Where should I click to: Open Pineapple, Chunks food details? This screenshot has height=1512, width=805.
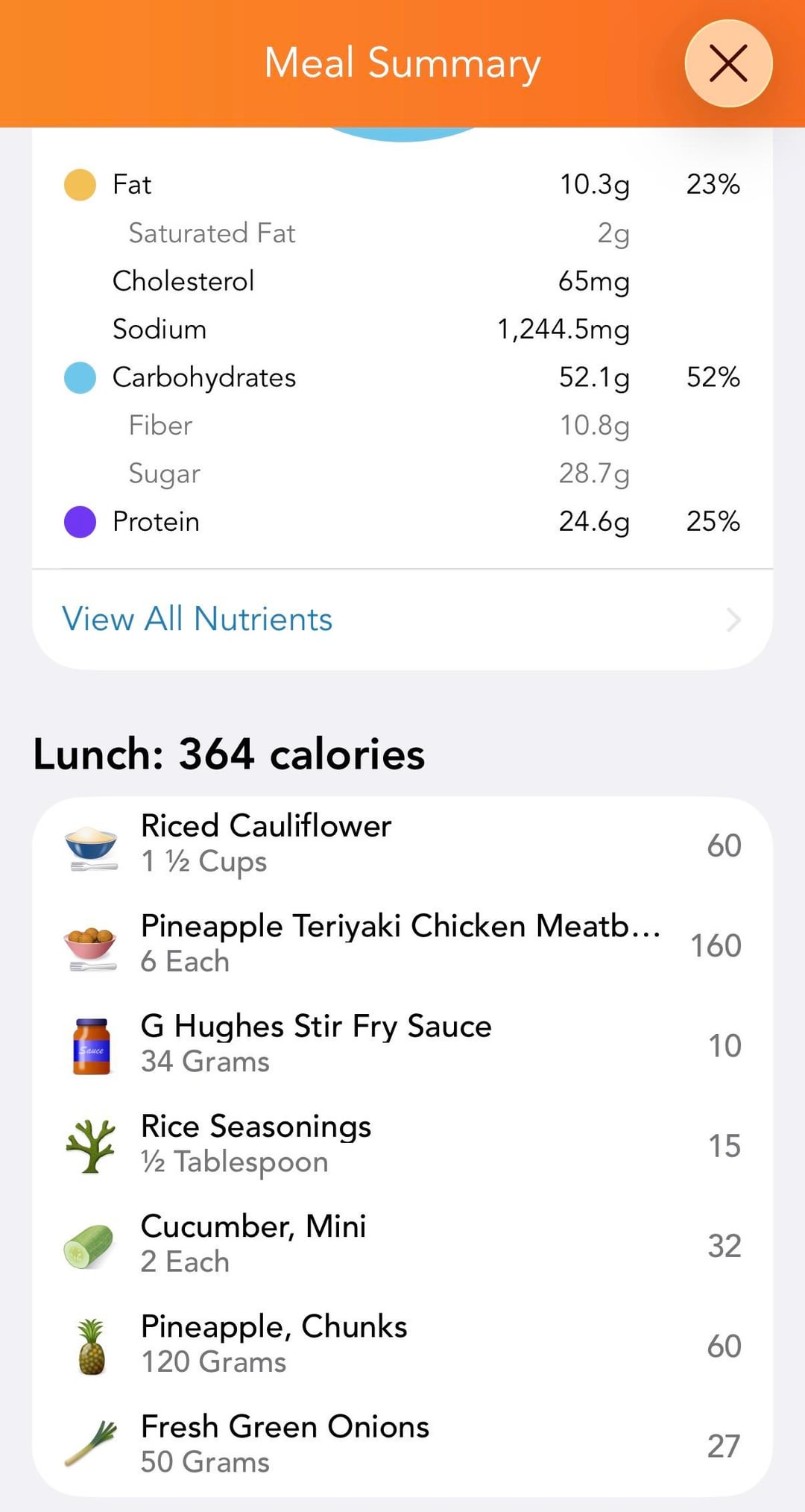point(401,1344)
